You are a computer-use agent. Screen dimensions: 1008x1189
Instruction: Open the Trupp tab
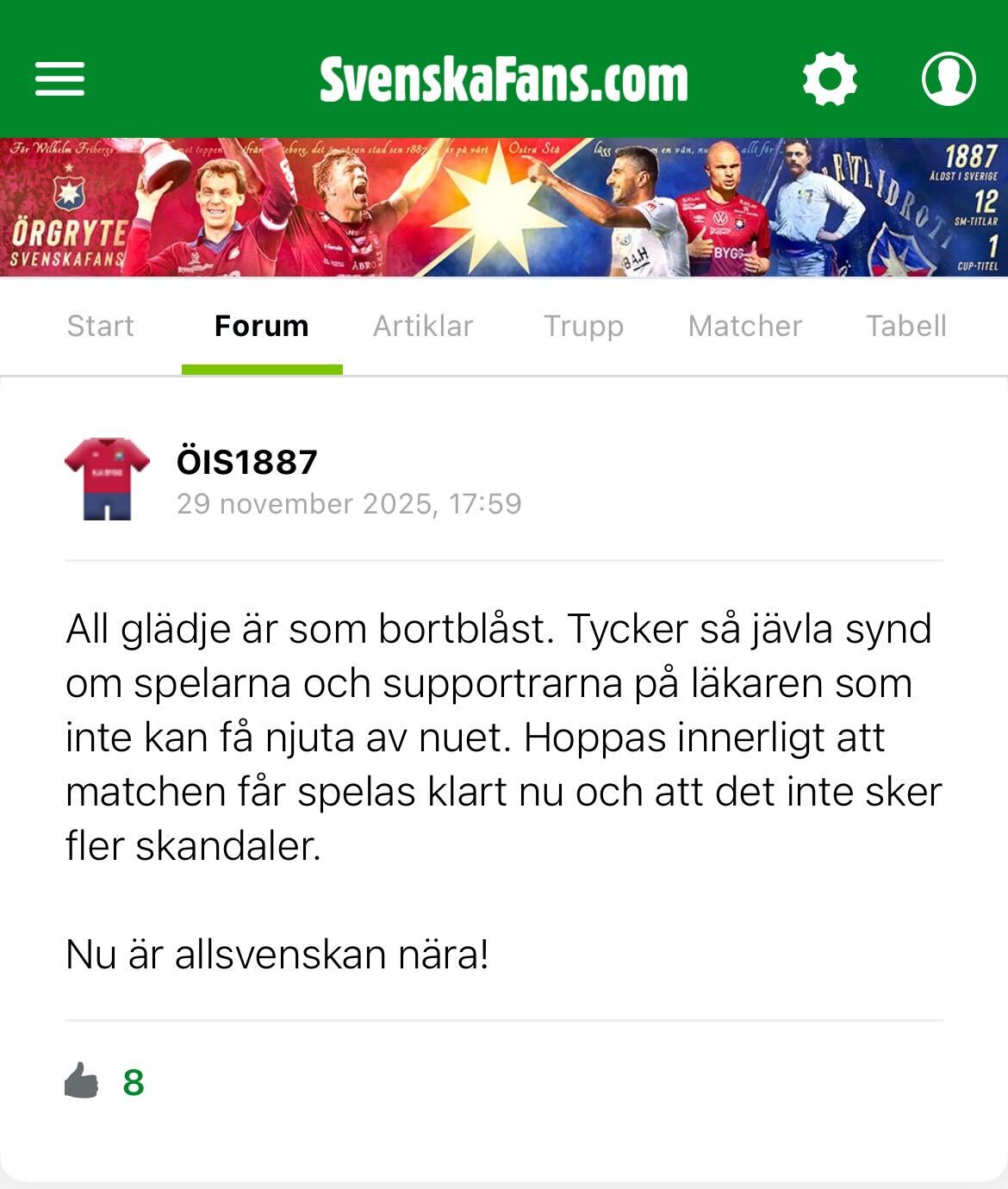point(583,326)
